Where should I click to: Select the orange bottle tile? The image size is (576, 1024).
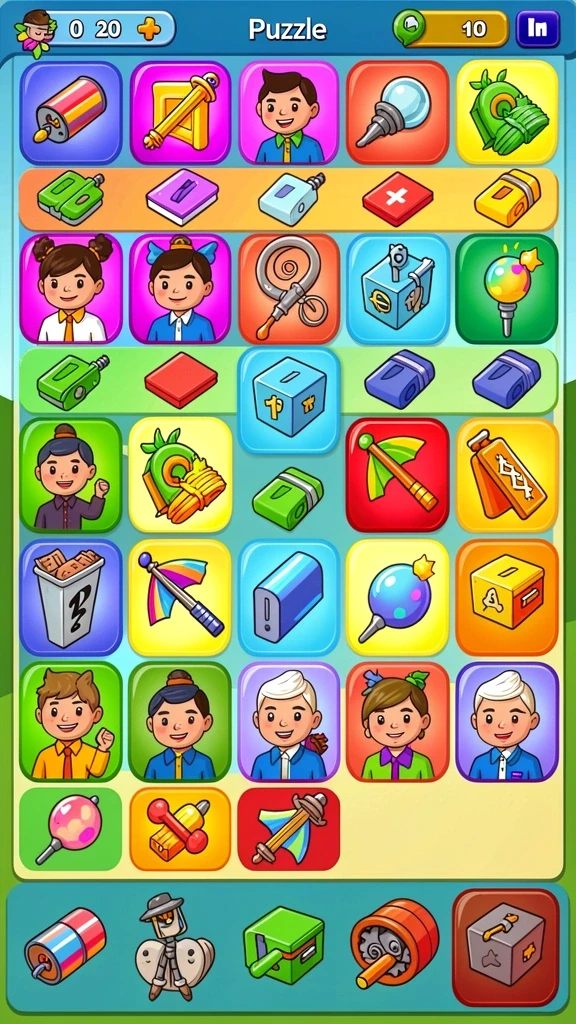coord(507,475)
